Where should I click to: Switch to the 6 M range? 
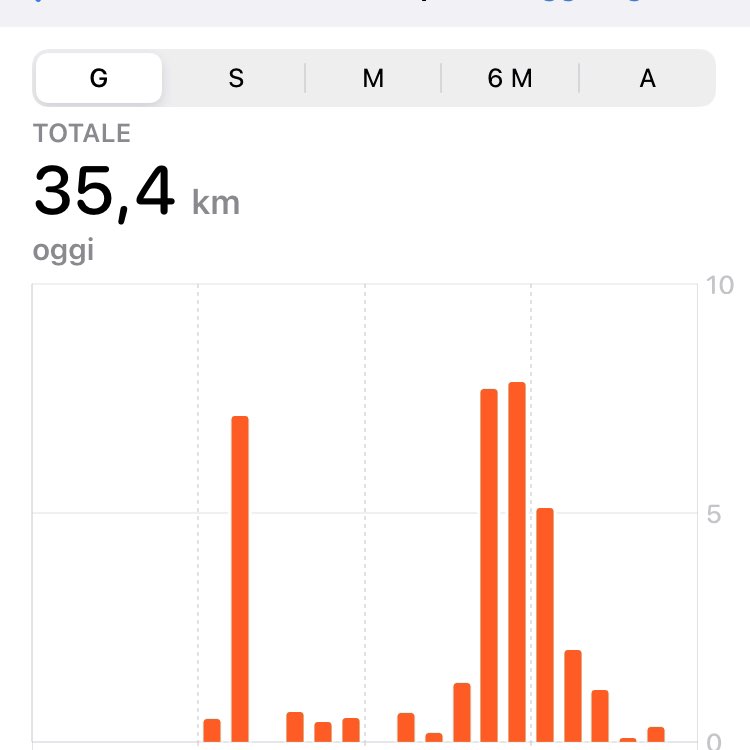point(510,78)
